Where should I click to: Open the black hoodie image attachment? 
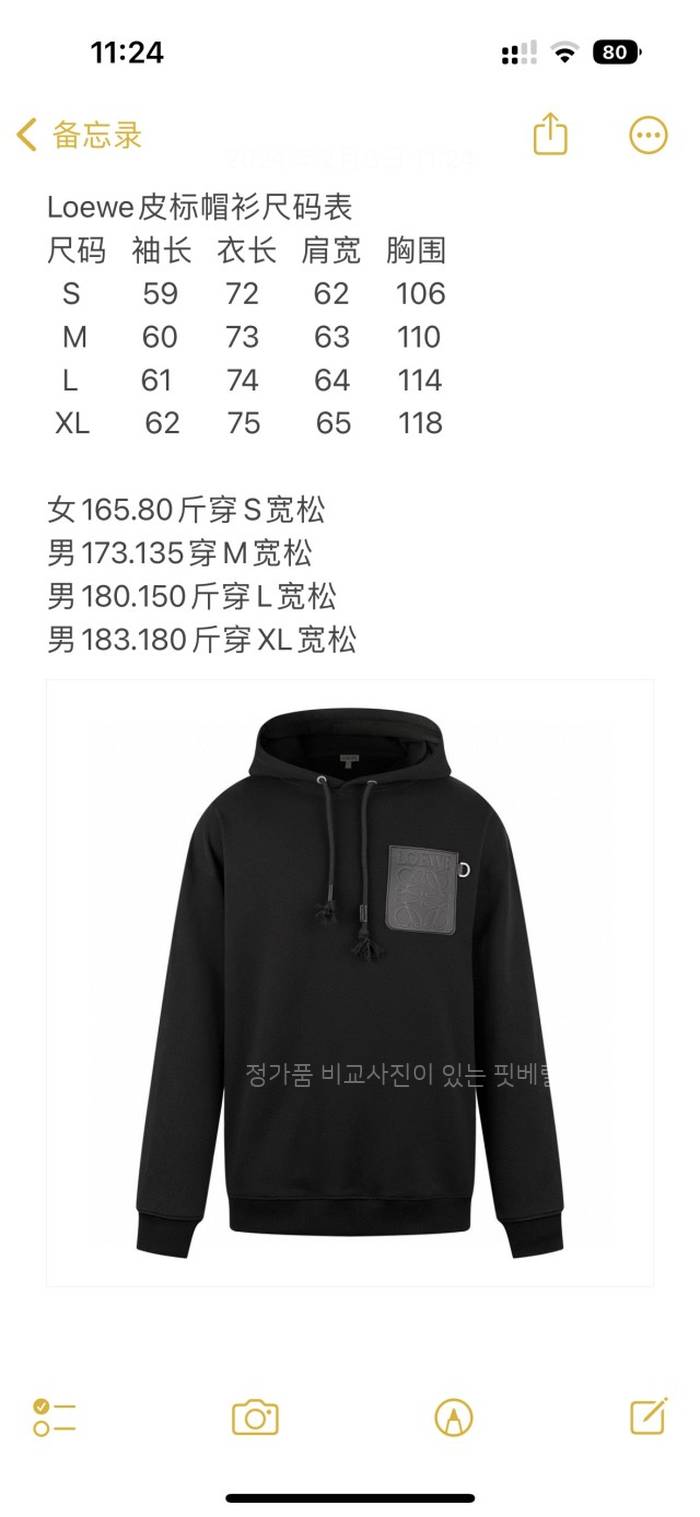coord(350,982)
